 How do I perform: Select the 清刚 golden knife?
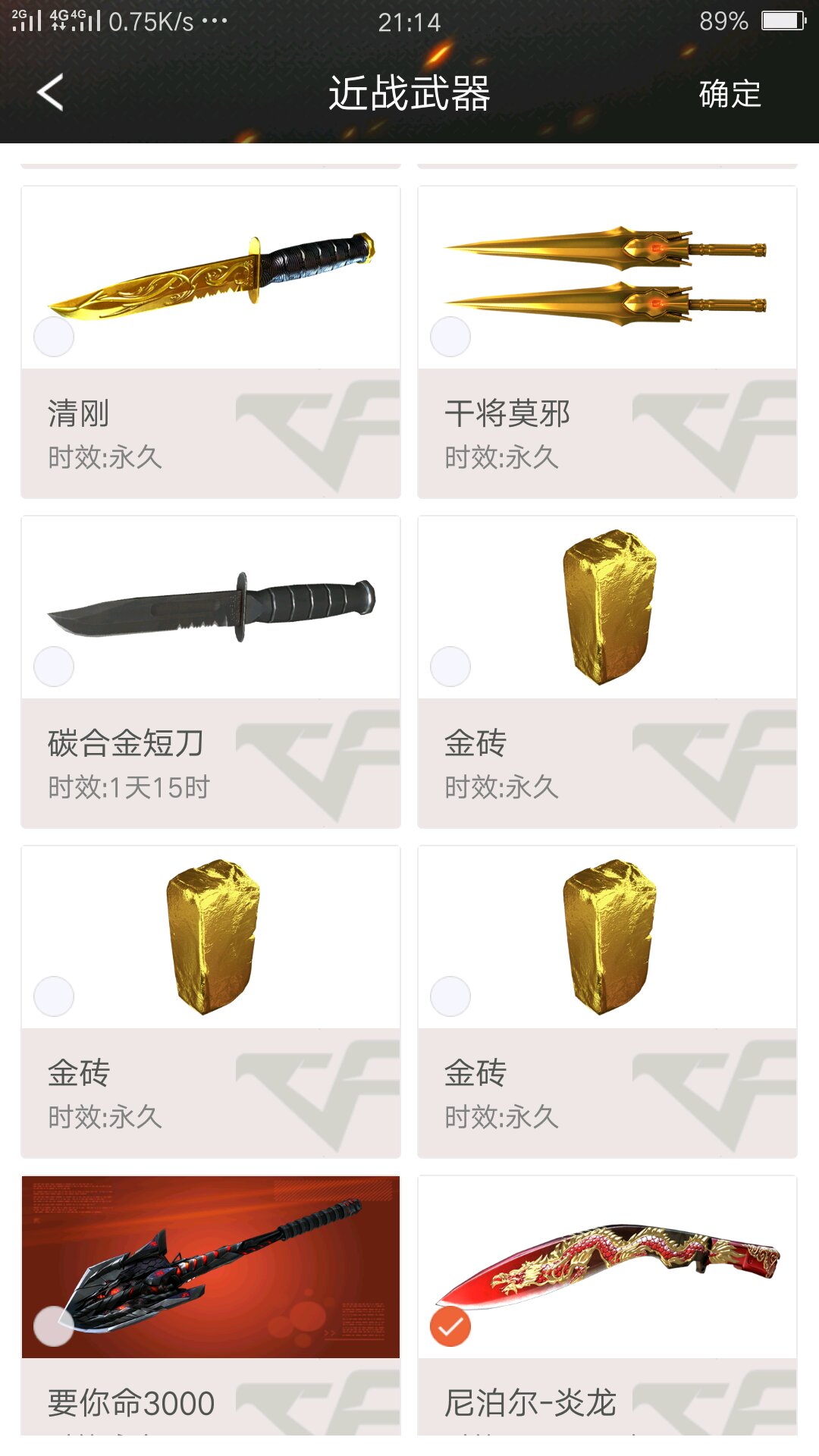coord(54,337)
